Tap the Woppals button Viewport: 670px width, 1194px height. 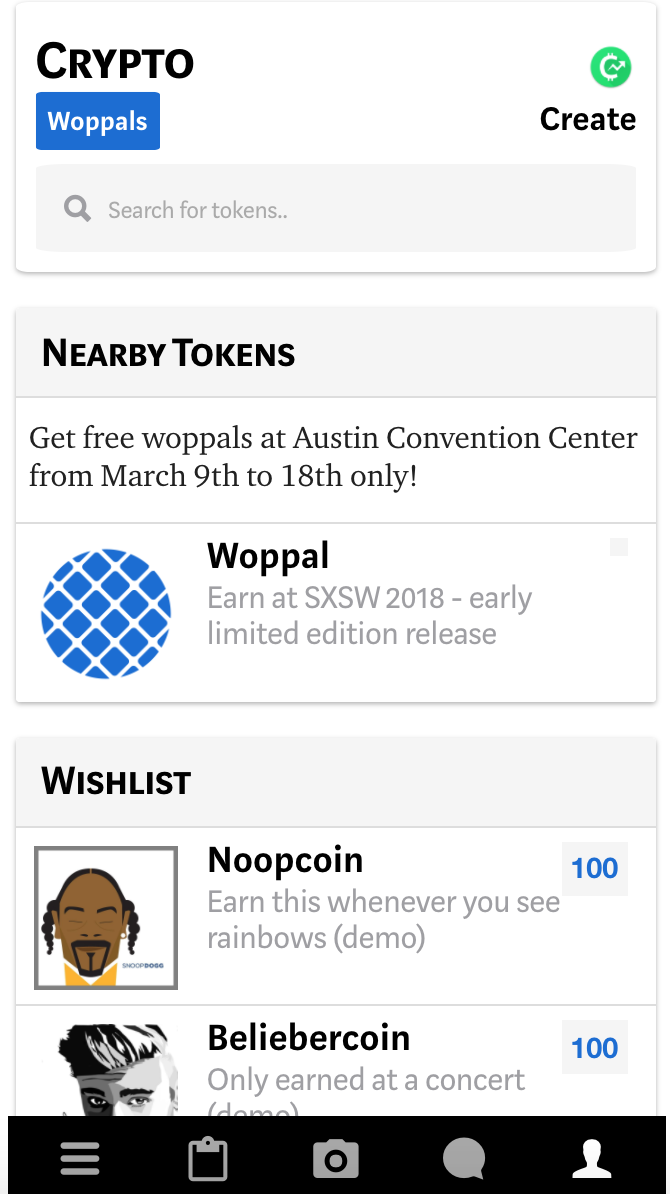point(97,121)
